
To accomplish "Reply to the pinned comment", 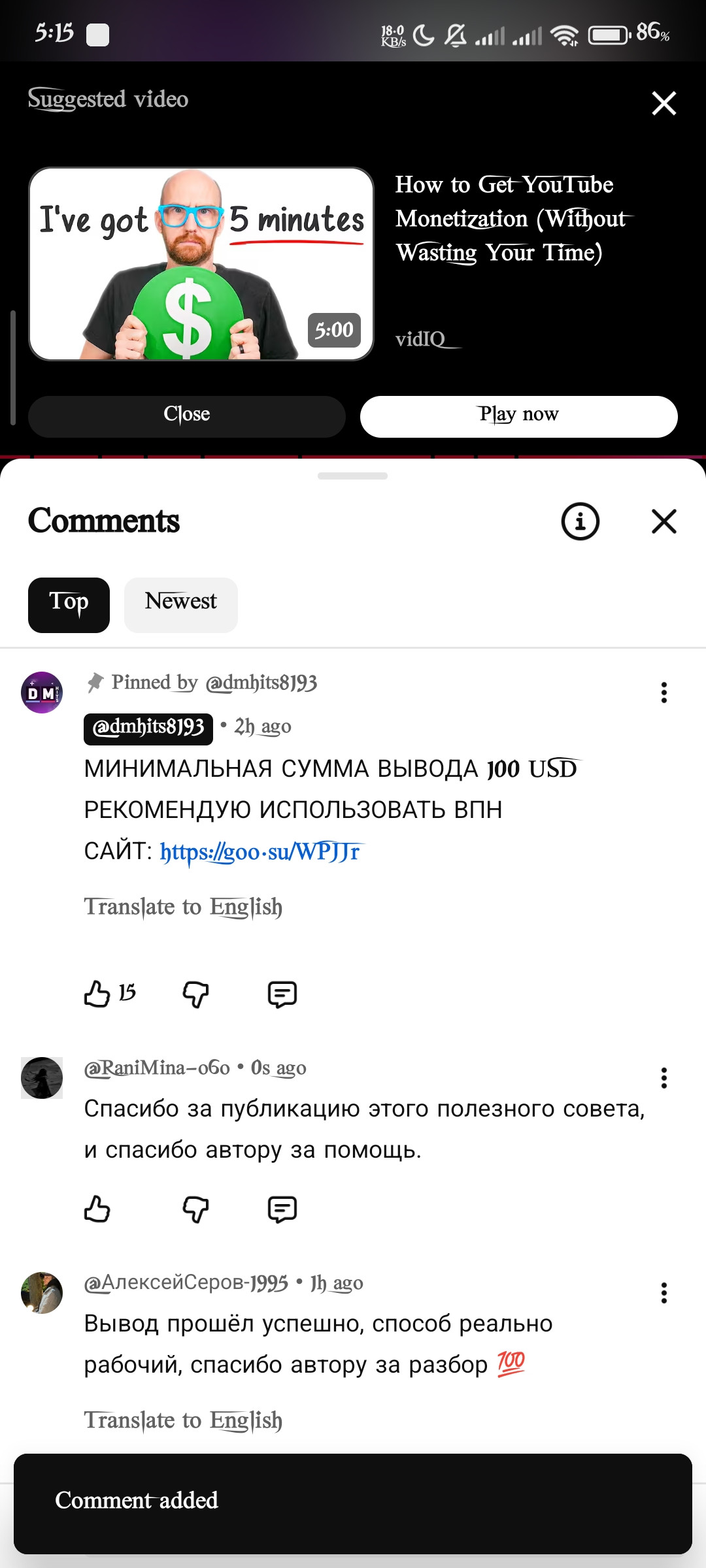I will pos(282,994).
